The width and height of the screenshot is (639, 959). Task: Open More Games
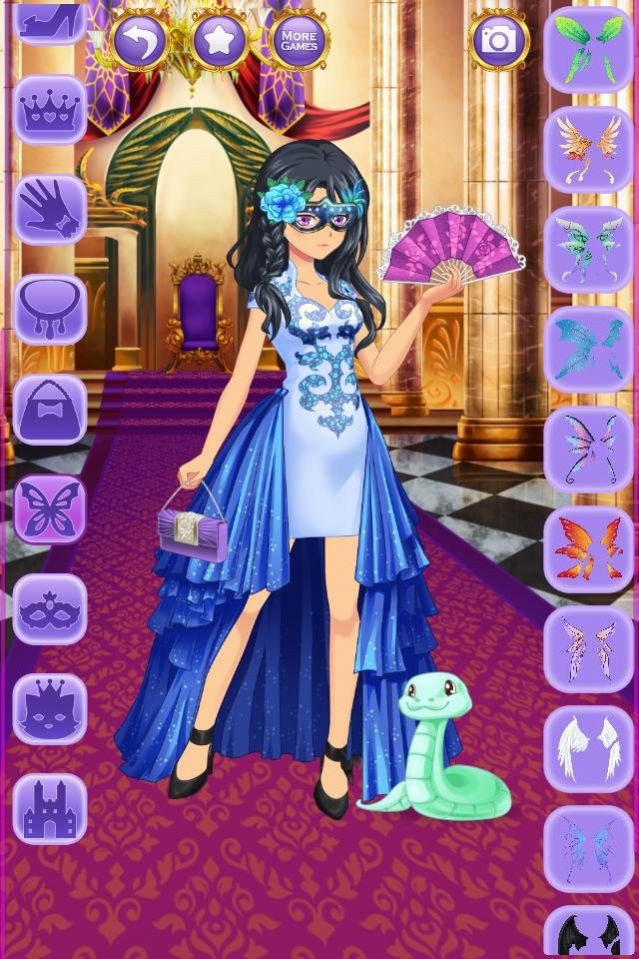pyautogui.click(x=299, y=40)
